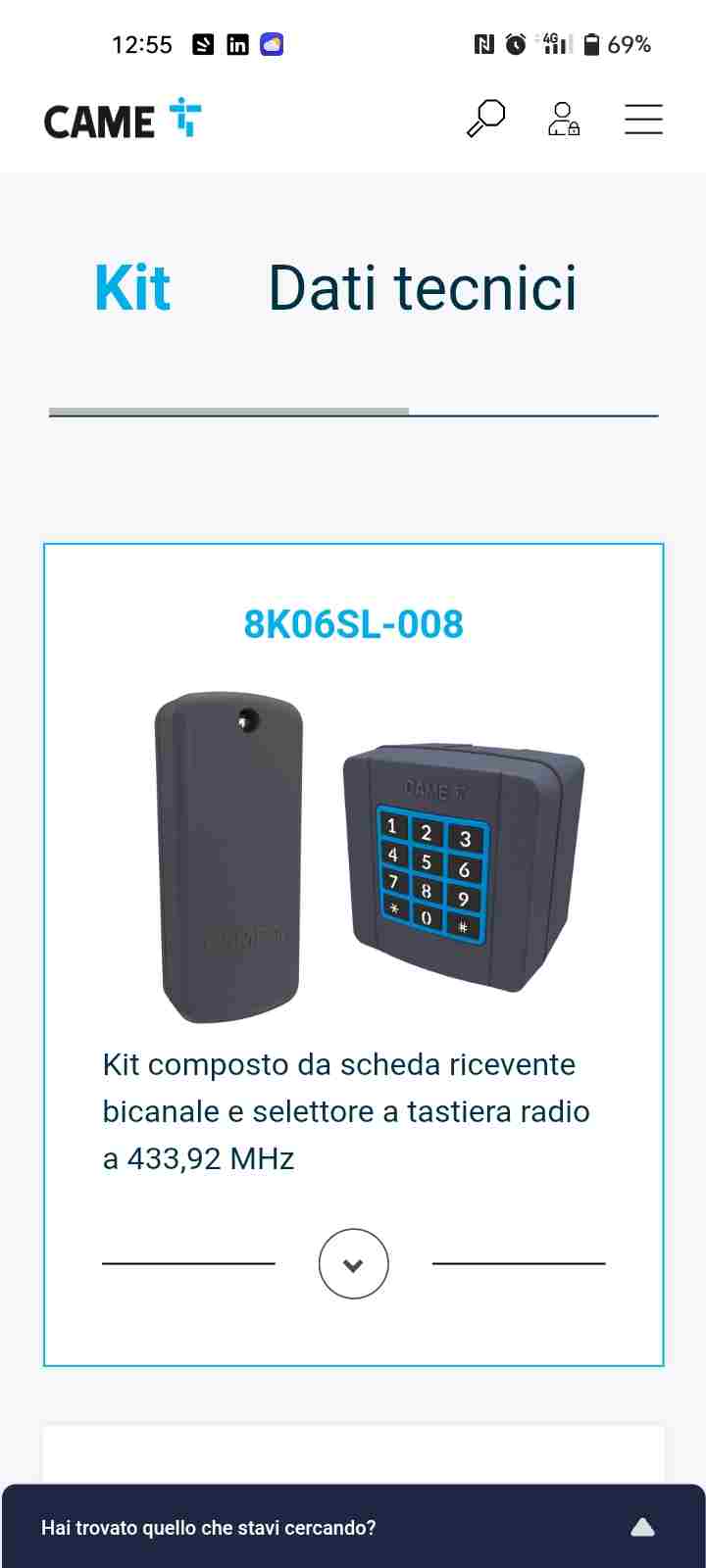Select the Kit tab

click(132, 288)
